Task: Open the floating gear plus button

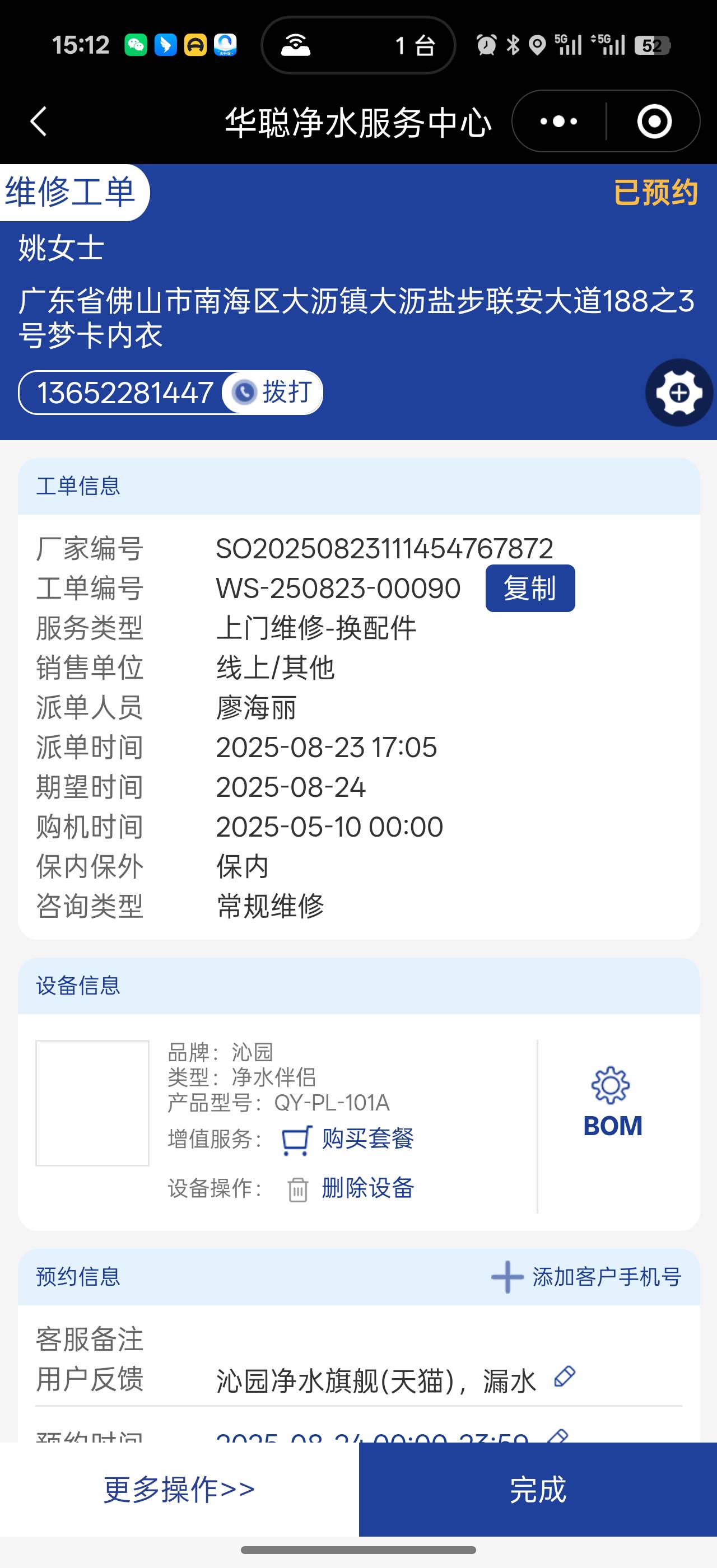Action: tap(679, 393)
